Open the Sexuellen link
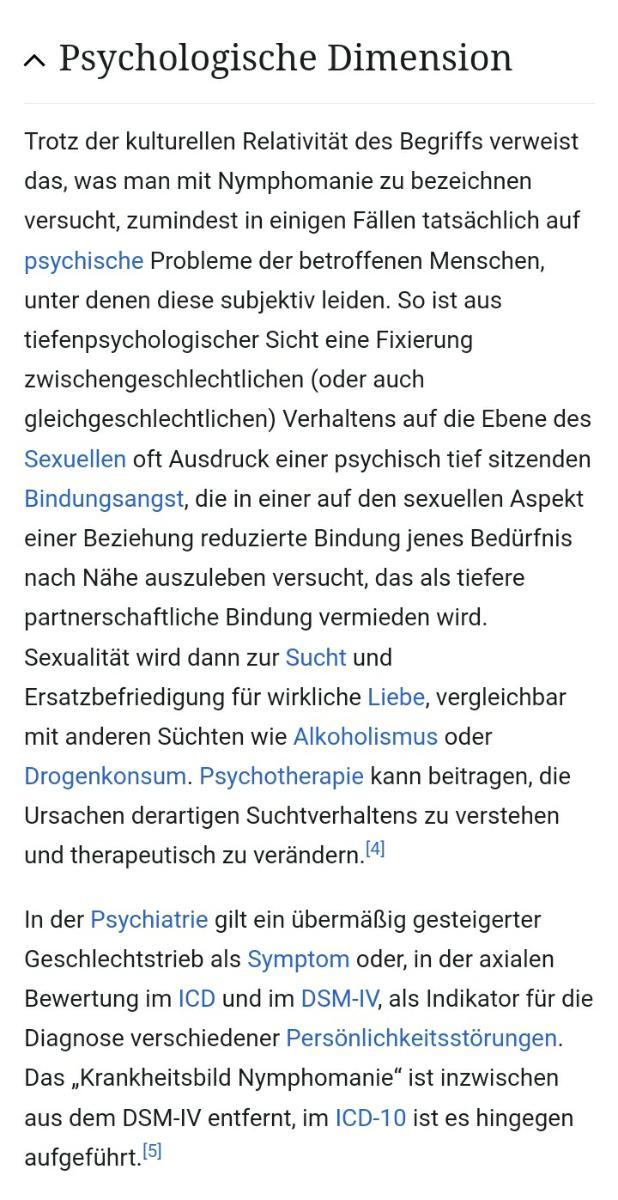The width and height of the screenshot is (618, 1200). tap(75, 459)
